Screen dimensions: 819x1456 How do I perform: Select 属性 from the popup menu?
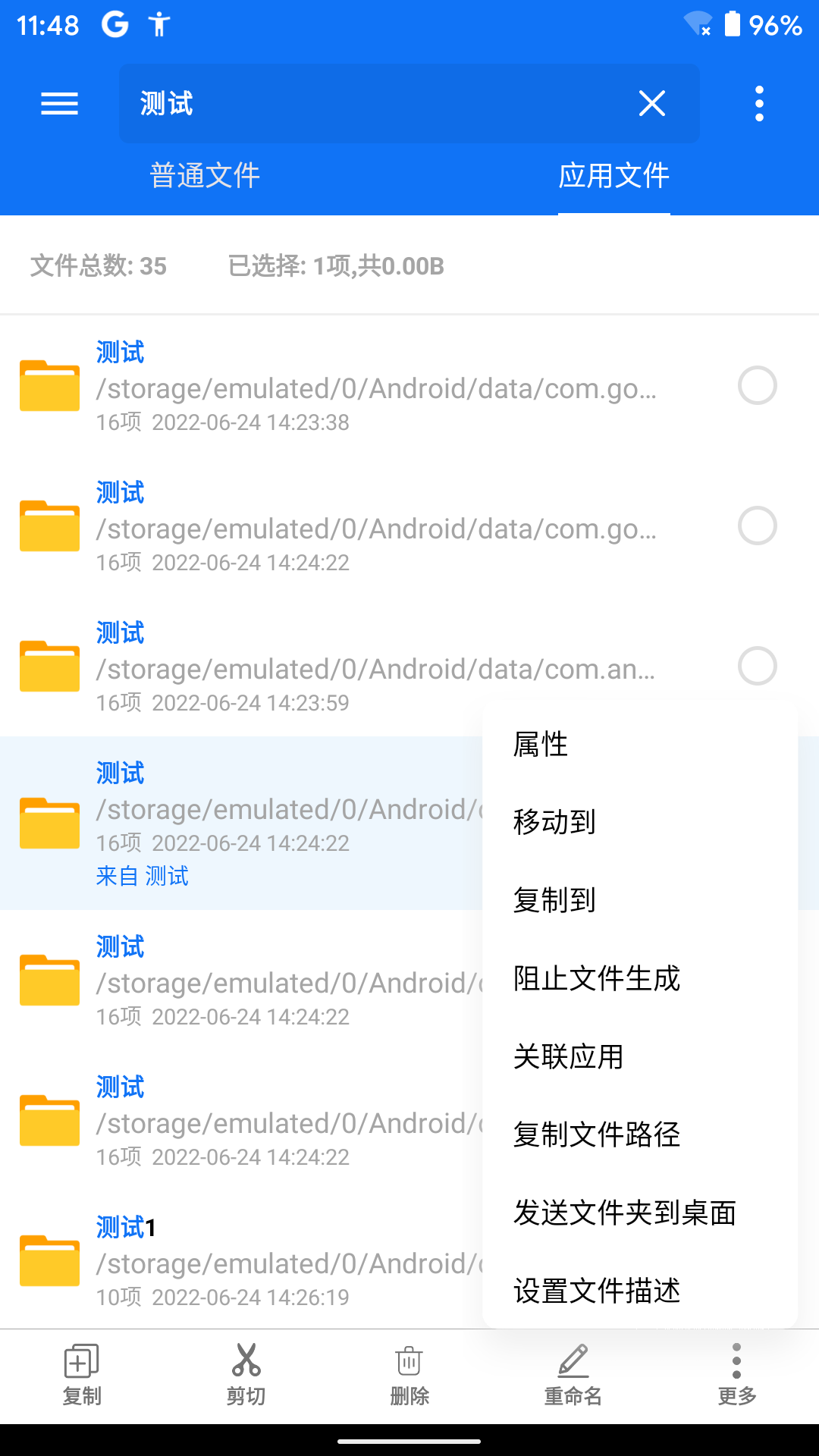pos(541,745)
